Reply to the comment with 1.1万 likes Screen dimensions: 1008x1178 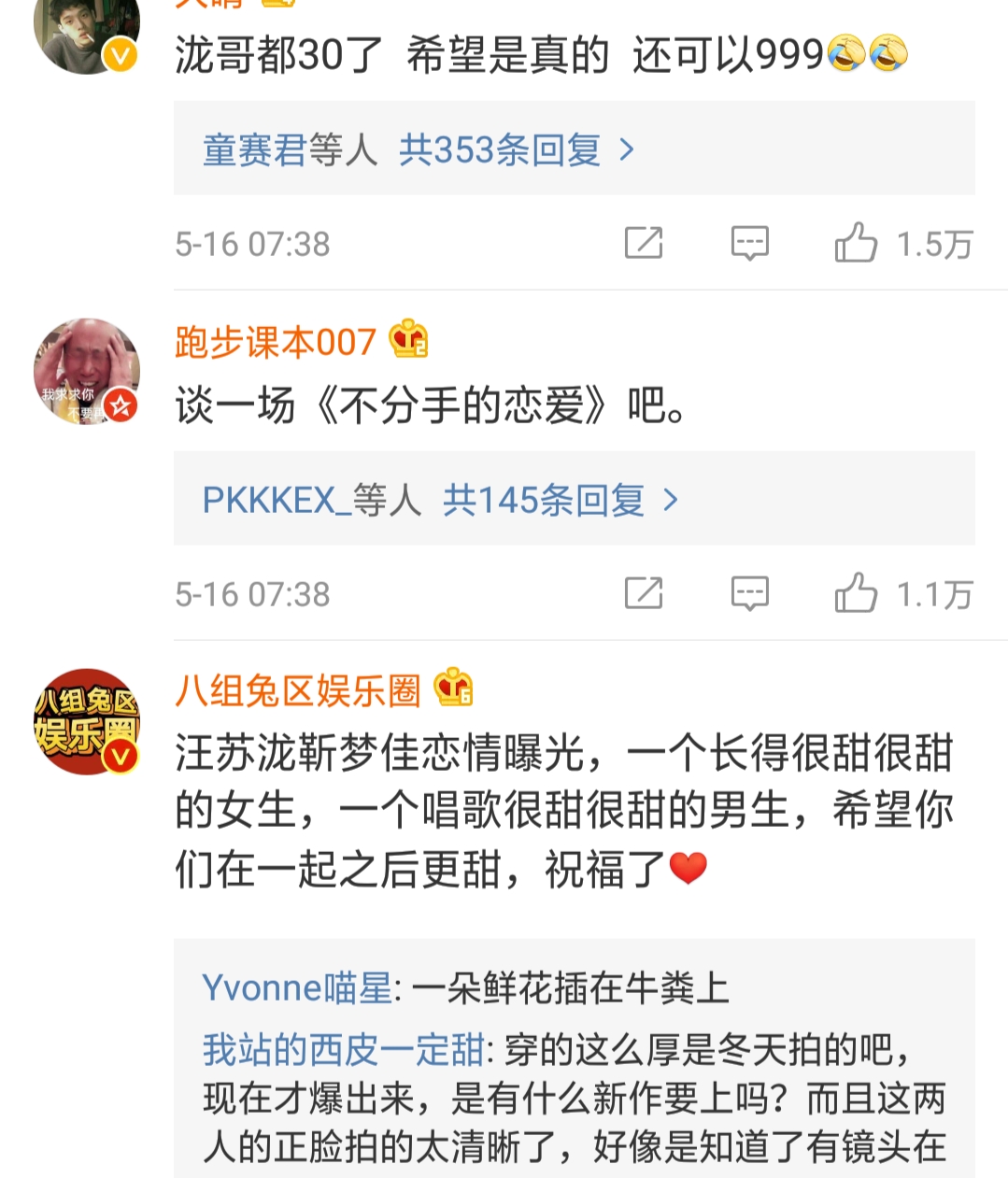click(749, 593)
